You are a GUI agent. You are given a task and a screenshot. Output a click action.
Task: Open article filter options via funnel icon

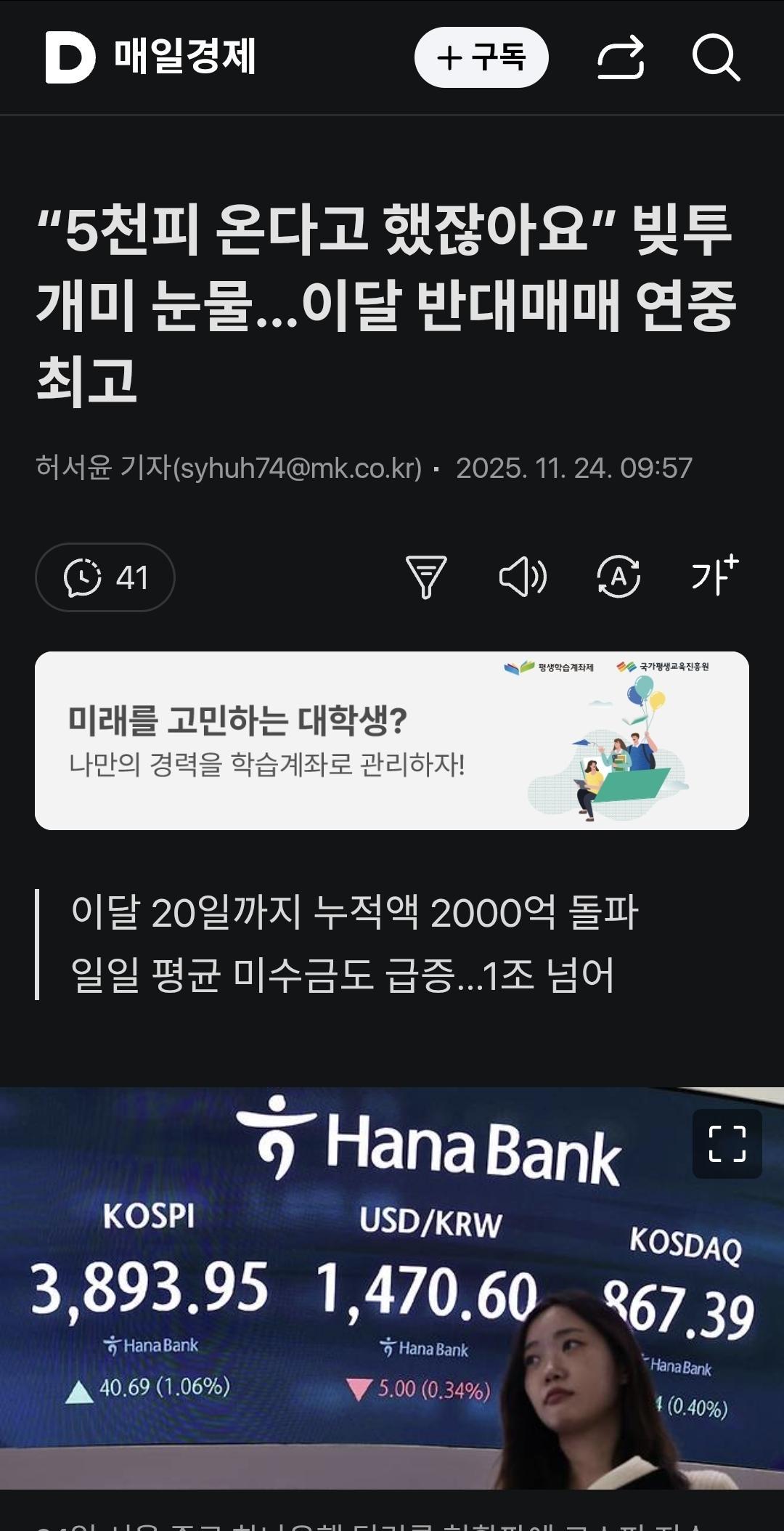coord(428,577)
